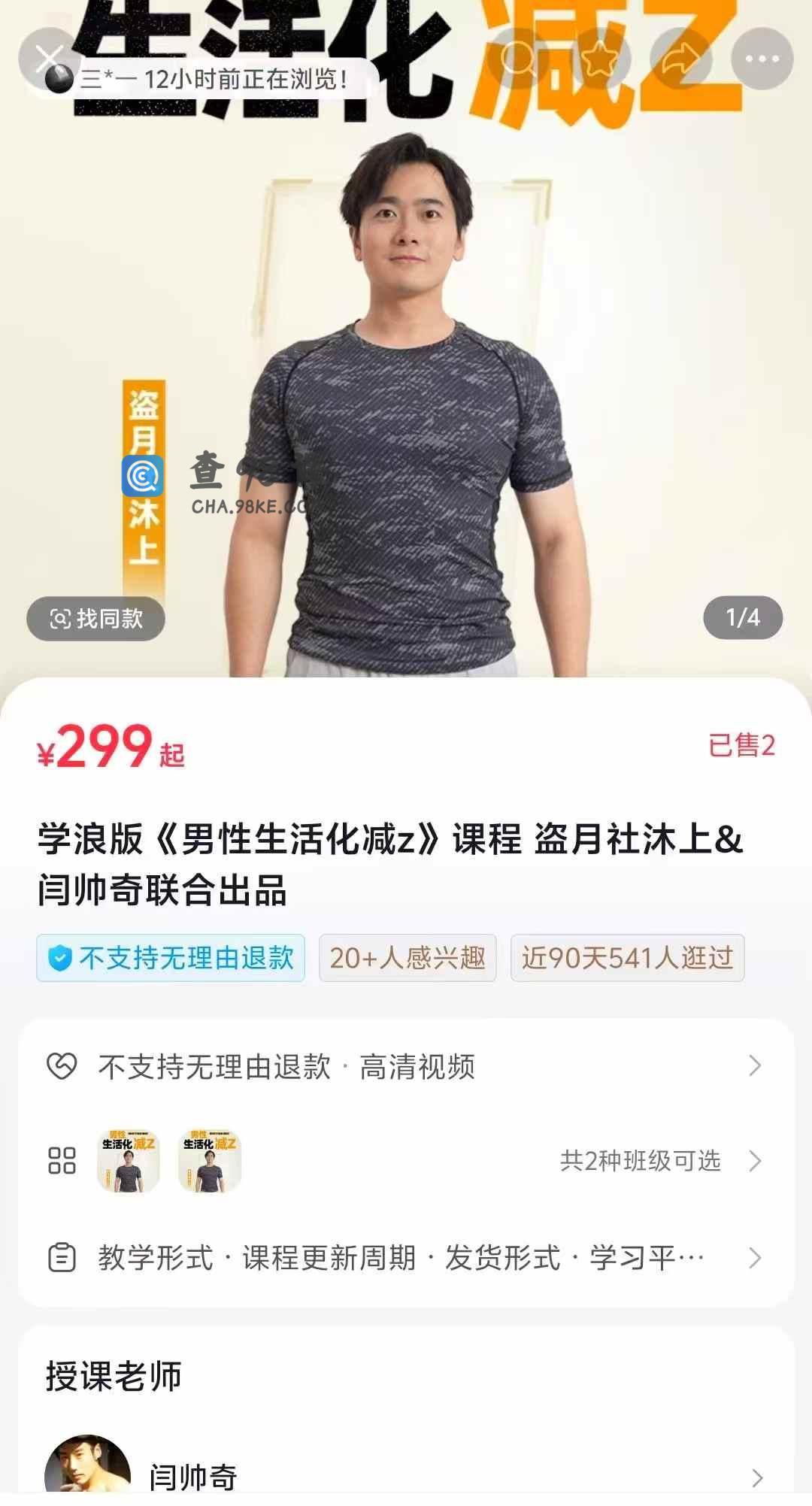Close this product page
This screenshot has height=1506, width=812.
49,58
